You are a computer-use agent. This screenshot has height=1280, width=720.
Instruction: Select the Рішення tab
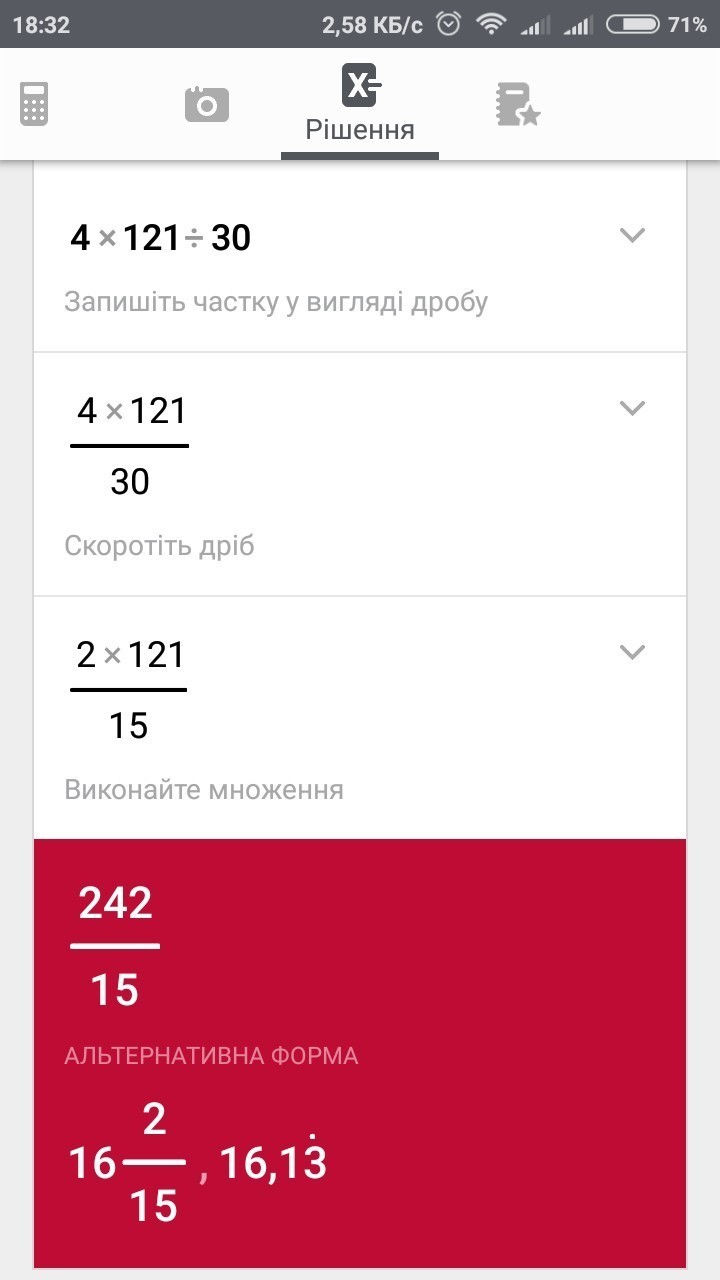pos(360,104)
